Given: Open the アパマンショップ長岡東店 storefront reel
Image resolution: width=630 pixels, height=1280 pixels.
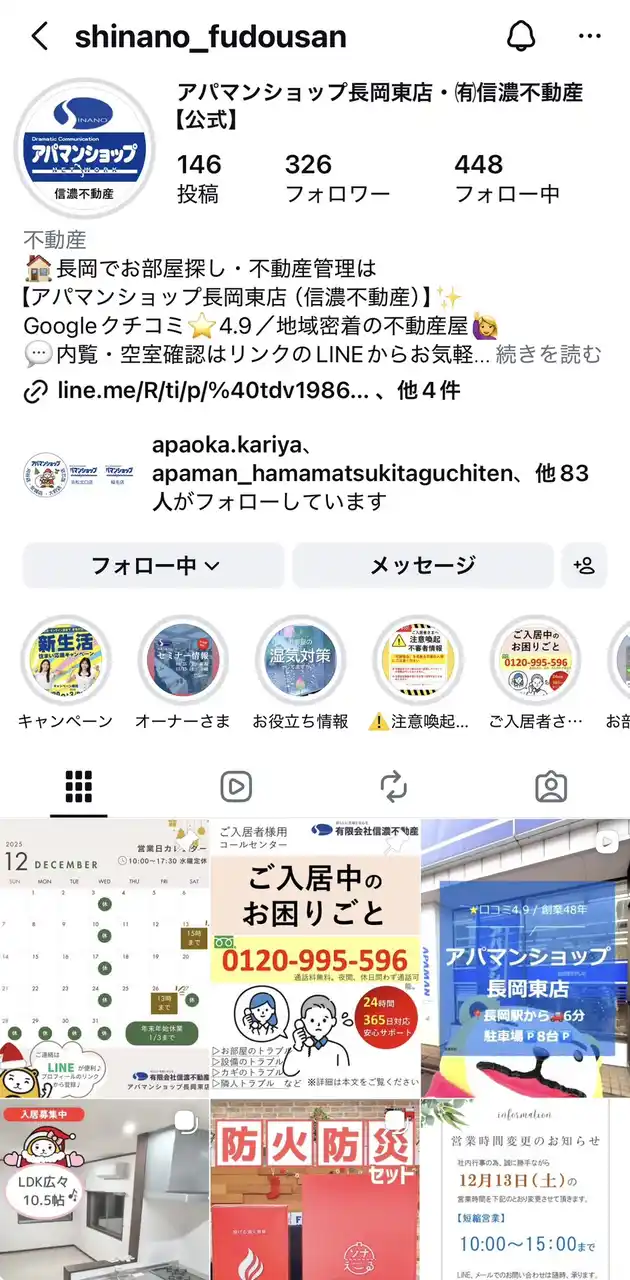Looking at the screenshot, I should [526, 957].
